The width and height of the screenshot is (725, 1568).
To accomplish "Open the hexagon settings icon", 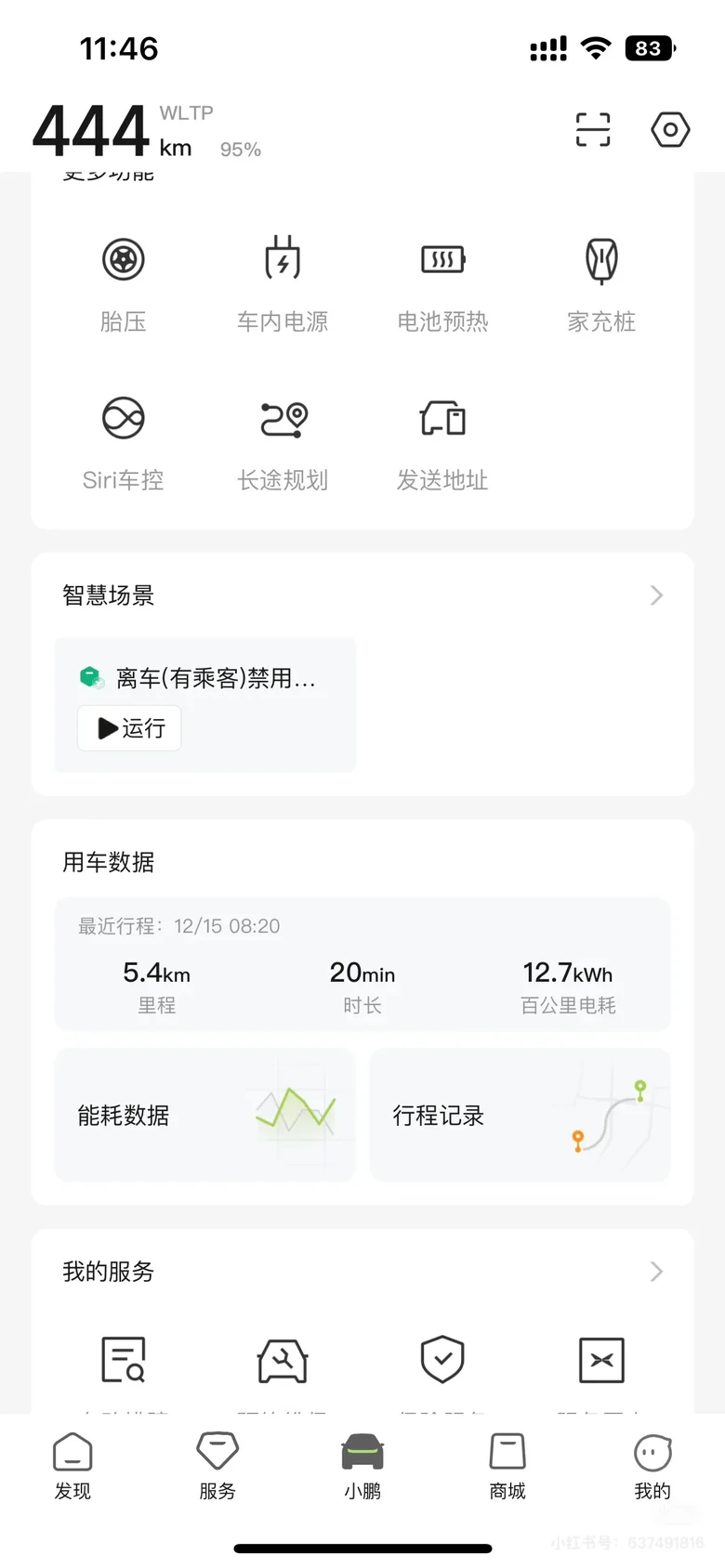I will pyautogui.click(x=670, y=130).
